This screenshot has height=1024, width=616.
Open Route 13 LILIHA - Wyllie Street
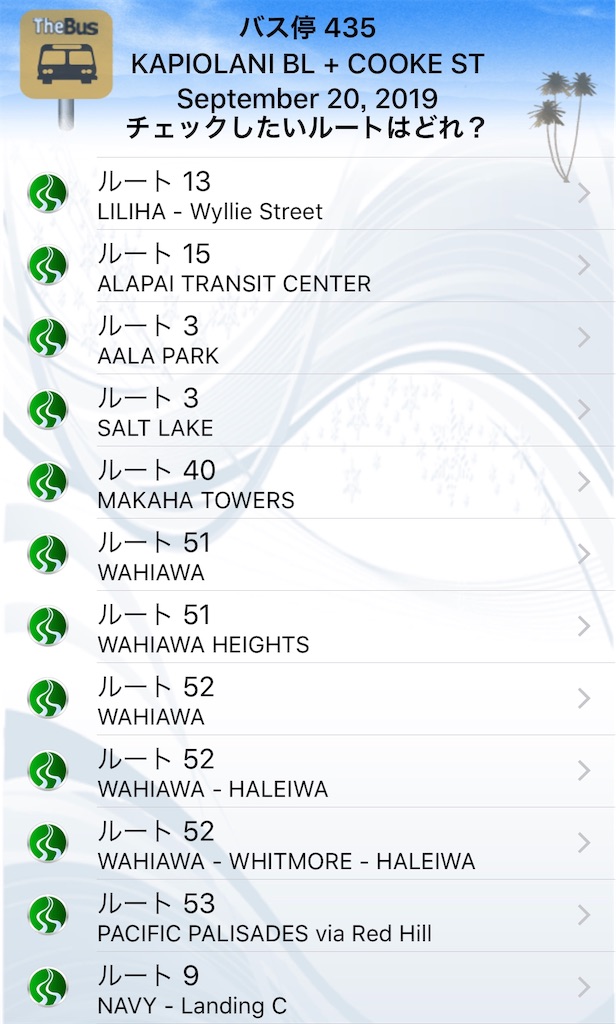tap(308, 193)
